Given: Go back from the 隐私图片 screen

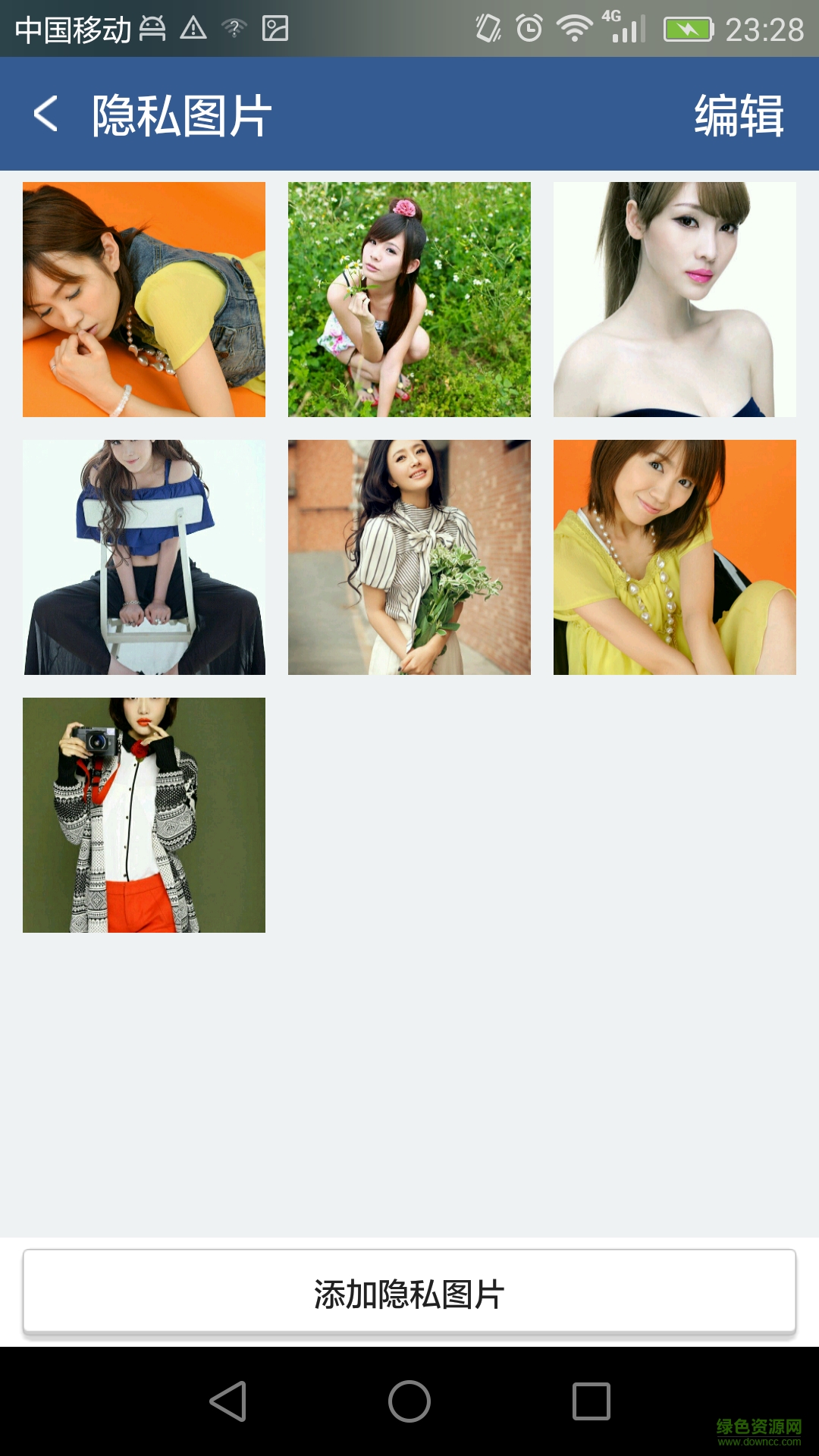Looking at the screenshot, I should click(47, 115).
